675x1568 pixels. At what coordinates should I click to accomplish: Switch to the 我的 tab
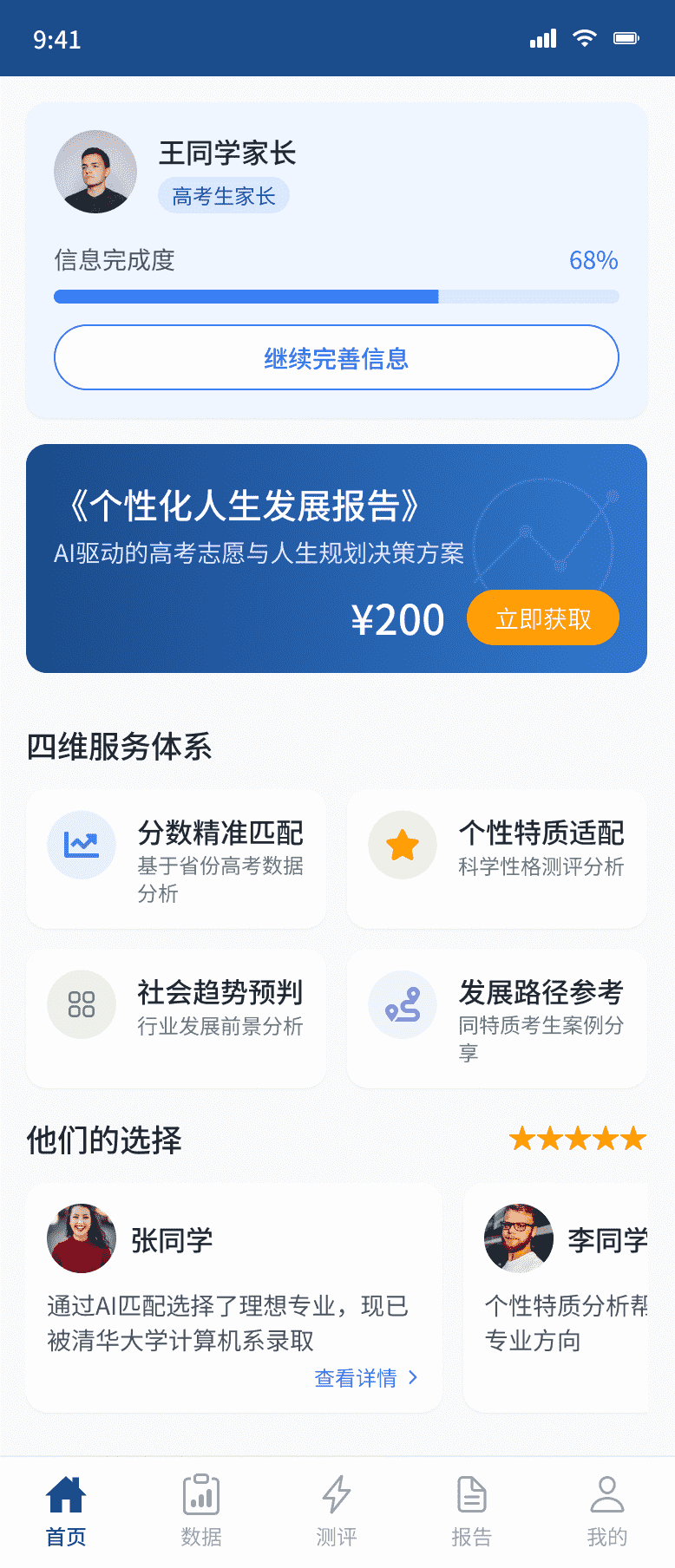click(606, 1512)
